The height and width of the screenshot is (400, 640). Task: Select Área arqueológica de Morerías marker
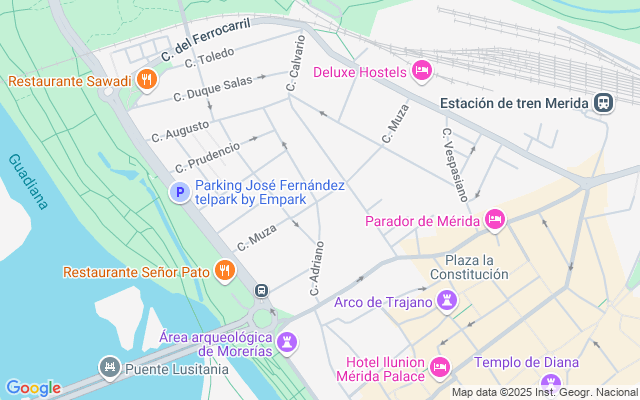tap(288, 343)
